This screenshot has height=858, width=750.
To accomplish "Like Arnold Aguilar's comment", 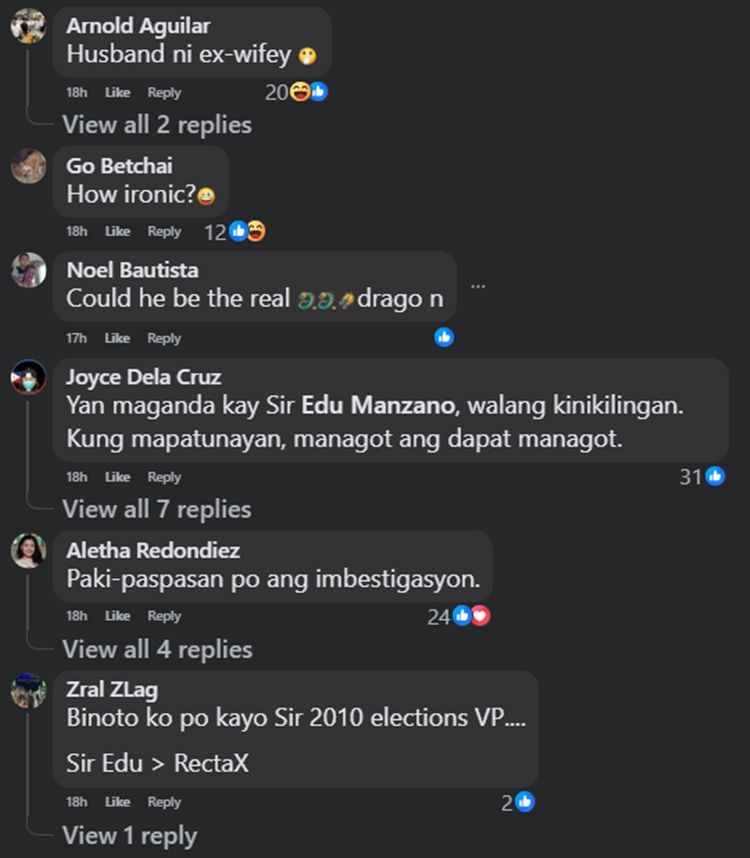I will pyautogui.click(x=118, y=93).
